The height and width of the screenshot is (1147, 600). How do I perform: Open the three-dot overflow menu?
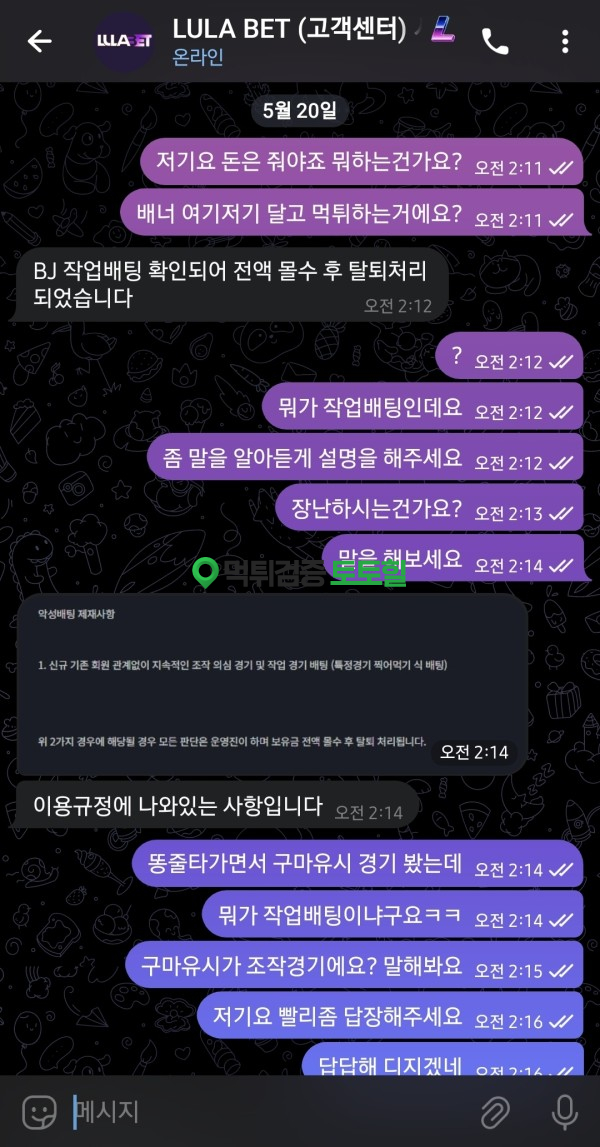click(565, 41)
